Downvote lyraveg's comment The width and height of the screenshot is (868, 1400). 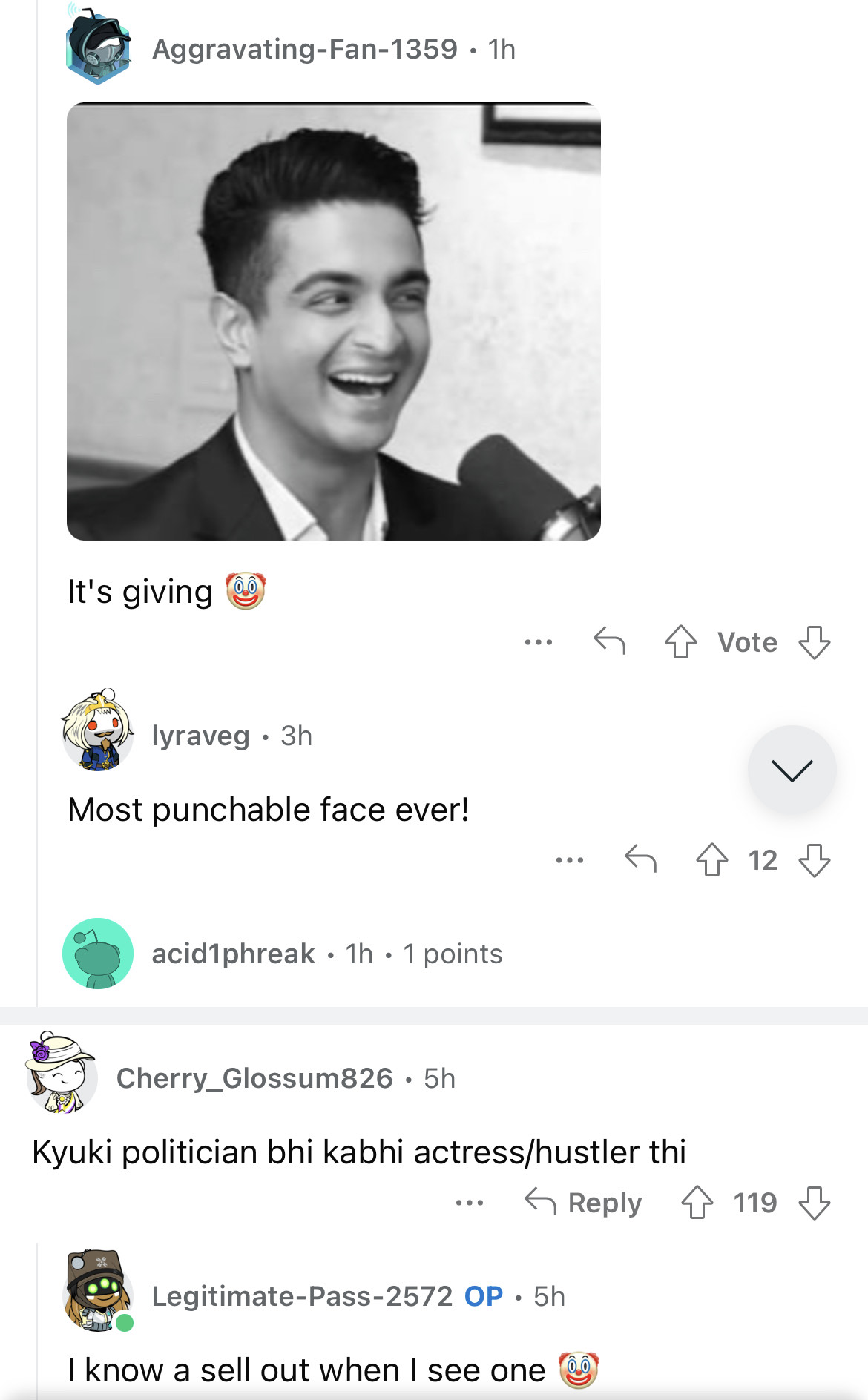(x=814, y=860)
